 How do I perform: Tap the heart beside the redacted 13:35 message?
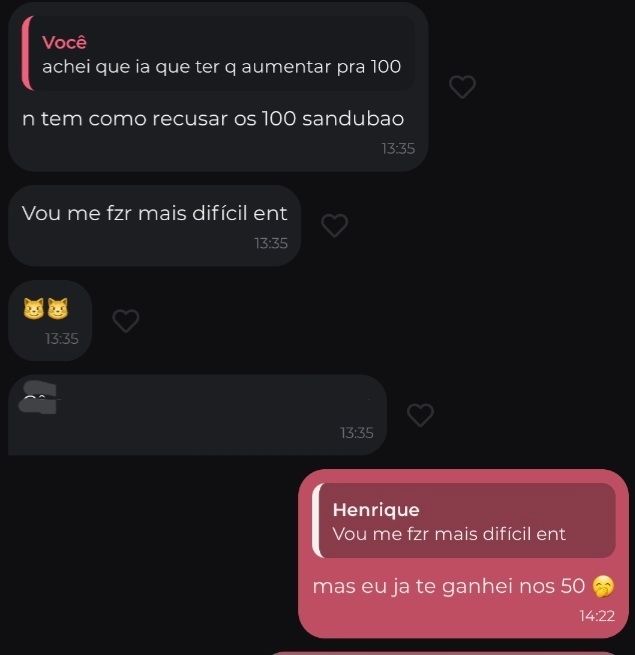click(420, 415)
